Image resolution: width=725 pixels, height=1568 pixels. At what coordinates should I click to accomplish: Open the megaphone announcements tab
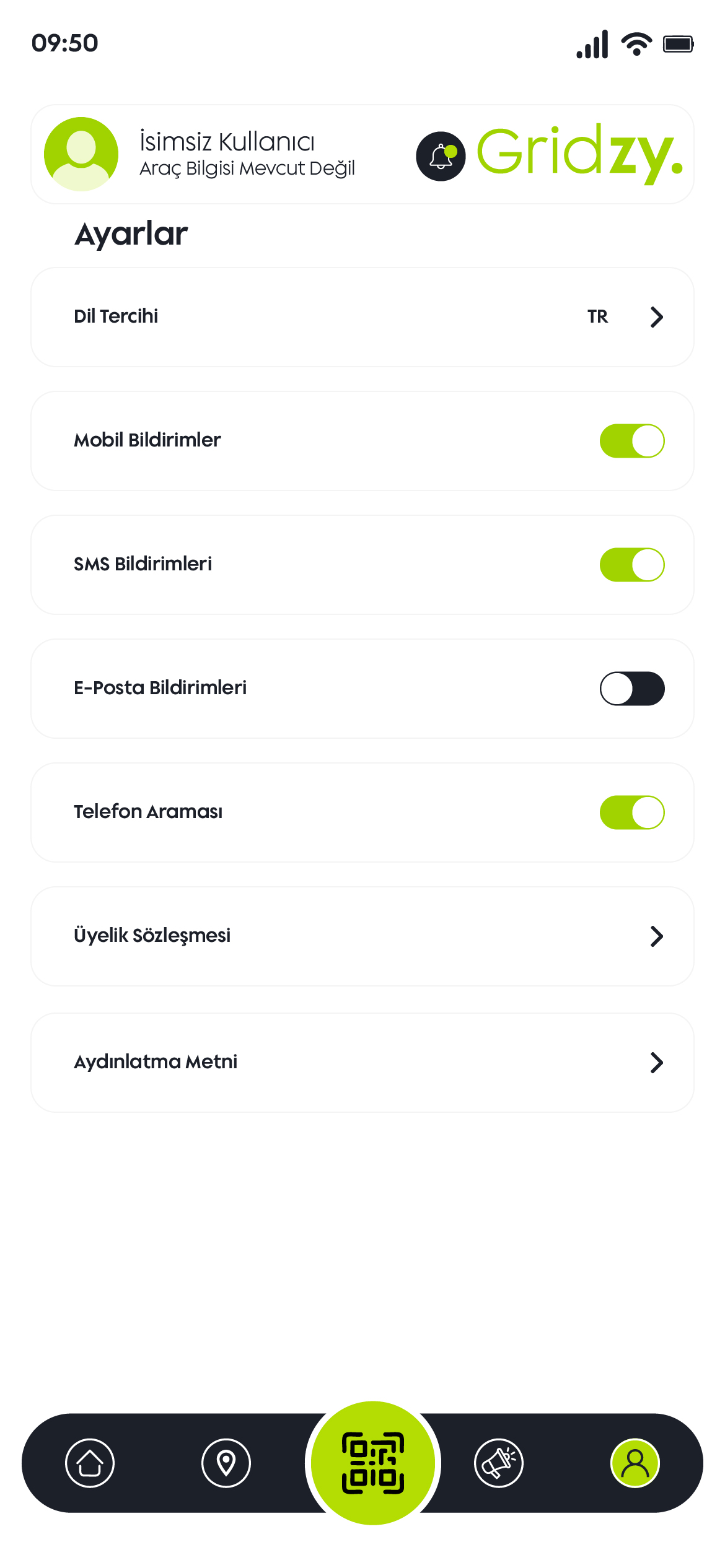[499, 1463]
